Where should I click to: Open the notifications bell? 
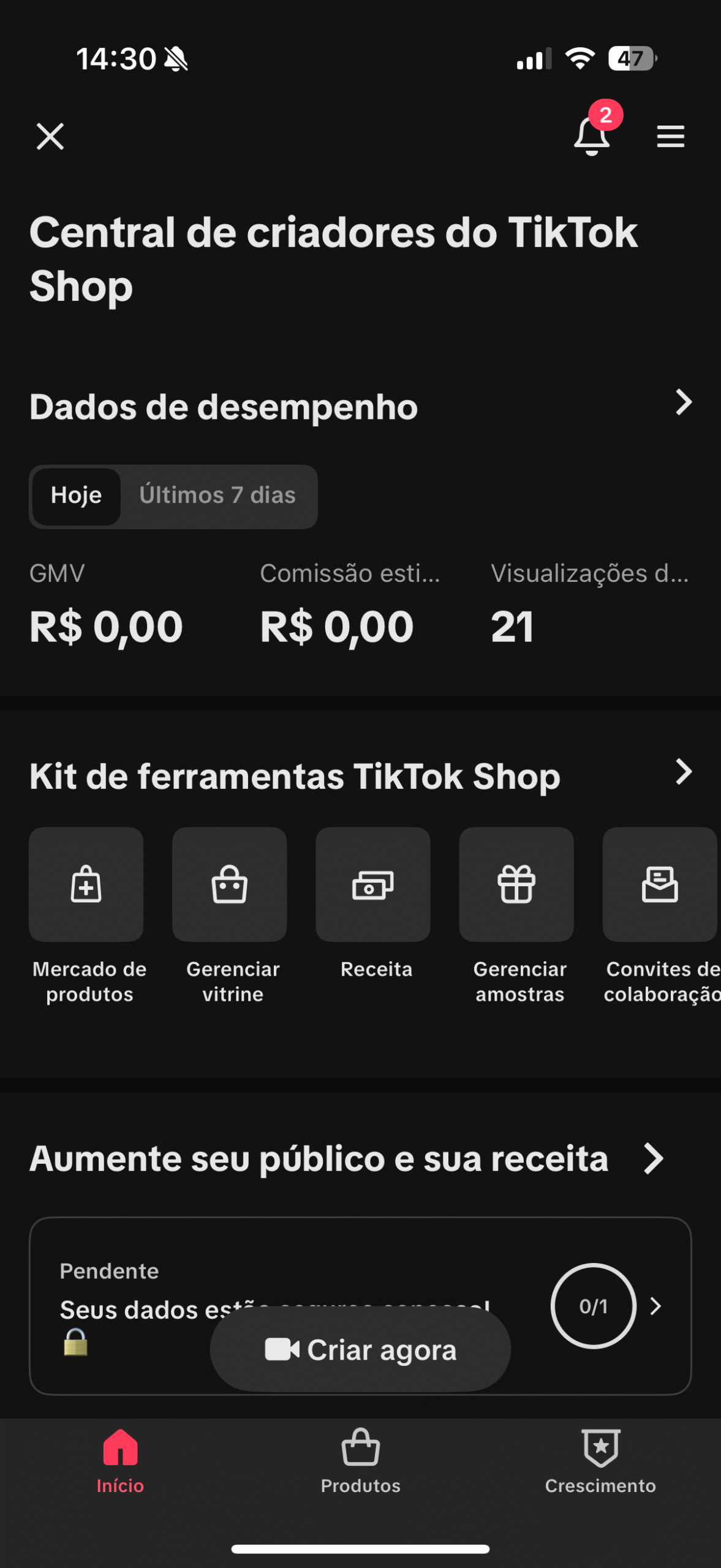coord(591,136)
